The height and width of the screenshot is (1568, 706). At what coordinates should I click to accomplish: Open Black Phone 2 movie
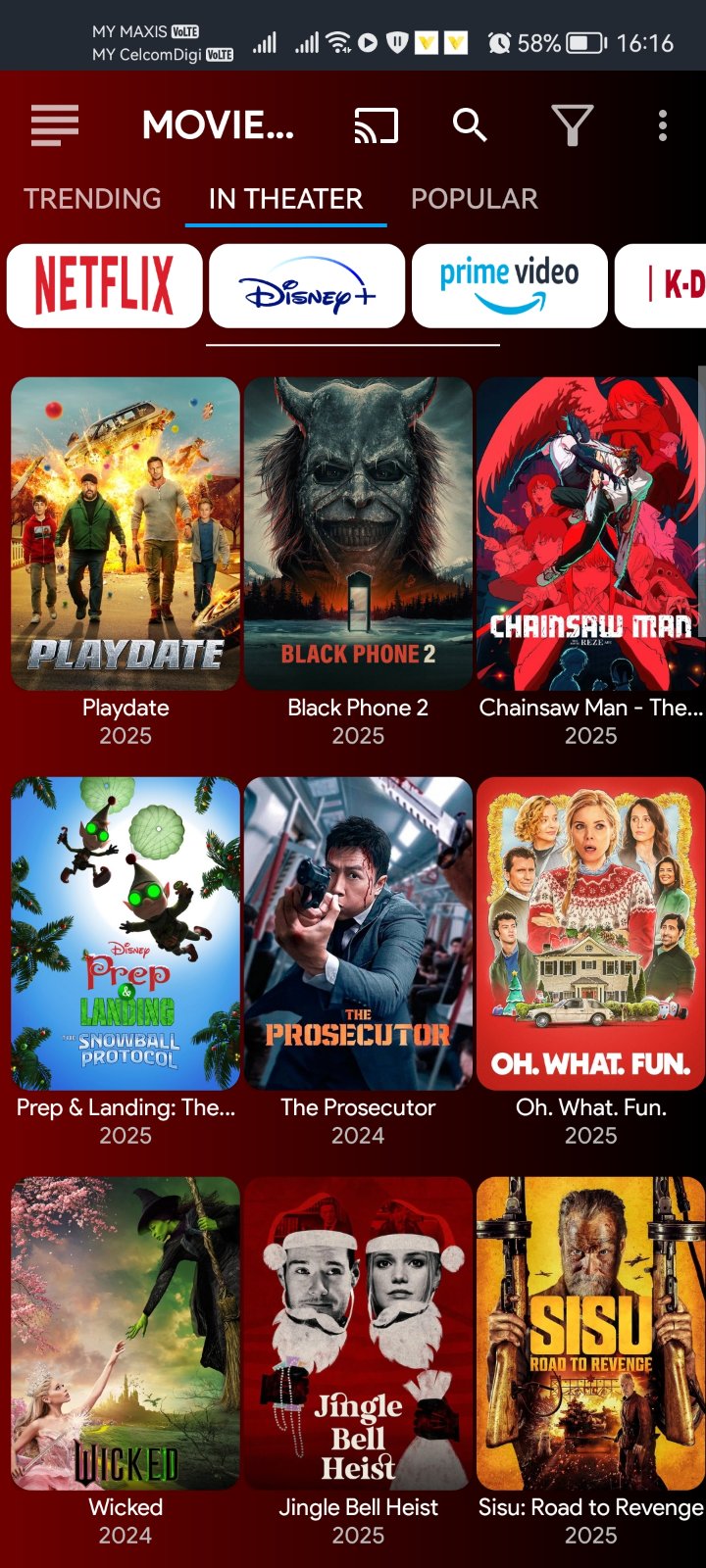pos(358,534)
